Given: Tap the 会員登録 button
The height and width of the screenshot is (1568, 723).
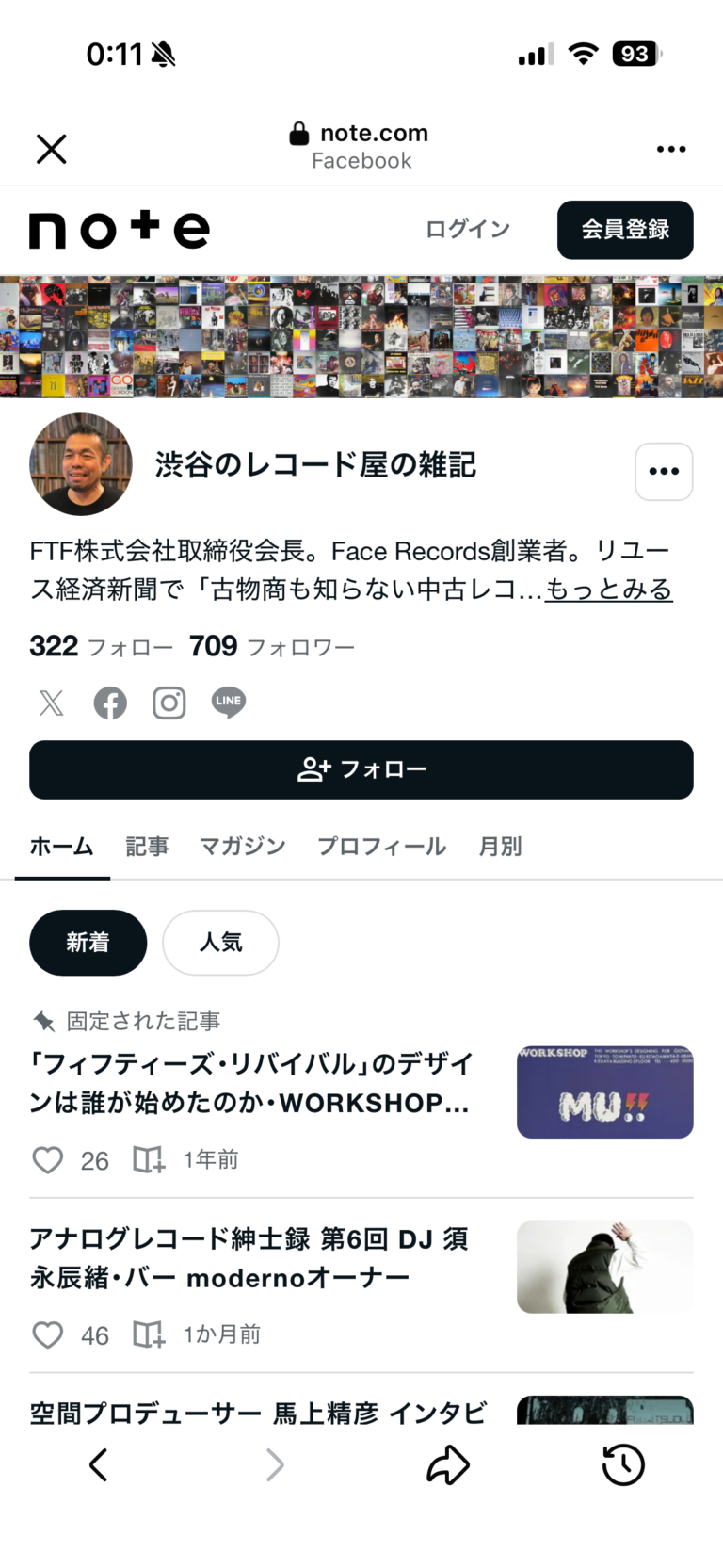Looking at the screenshot, I should tap(625, 230).
